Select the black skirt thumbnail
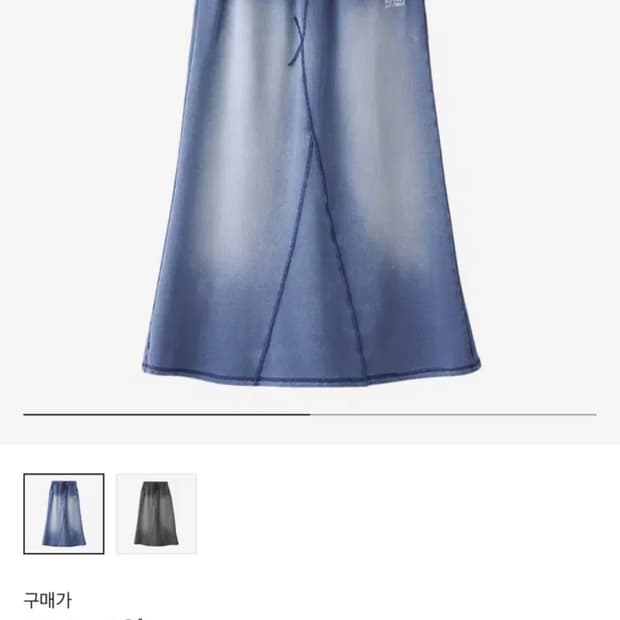The height and width of the screenshot is (620, 620). click(157, 514)
